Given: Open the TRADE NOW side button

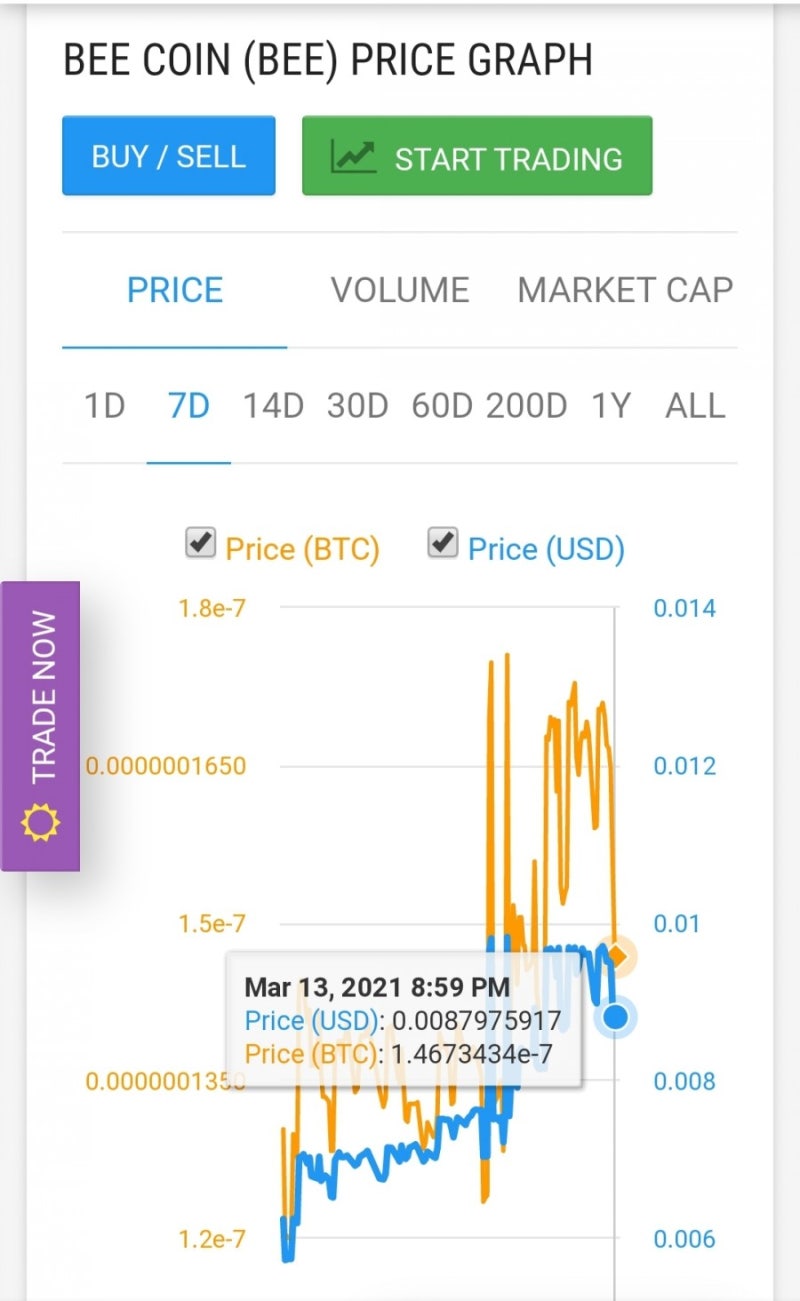Looking at the screenshot, I should pyautogui.click(x=41, y=725).
